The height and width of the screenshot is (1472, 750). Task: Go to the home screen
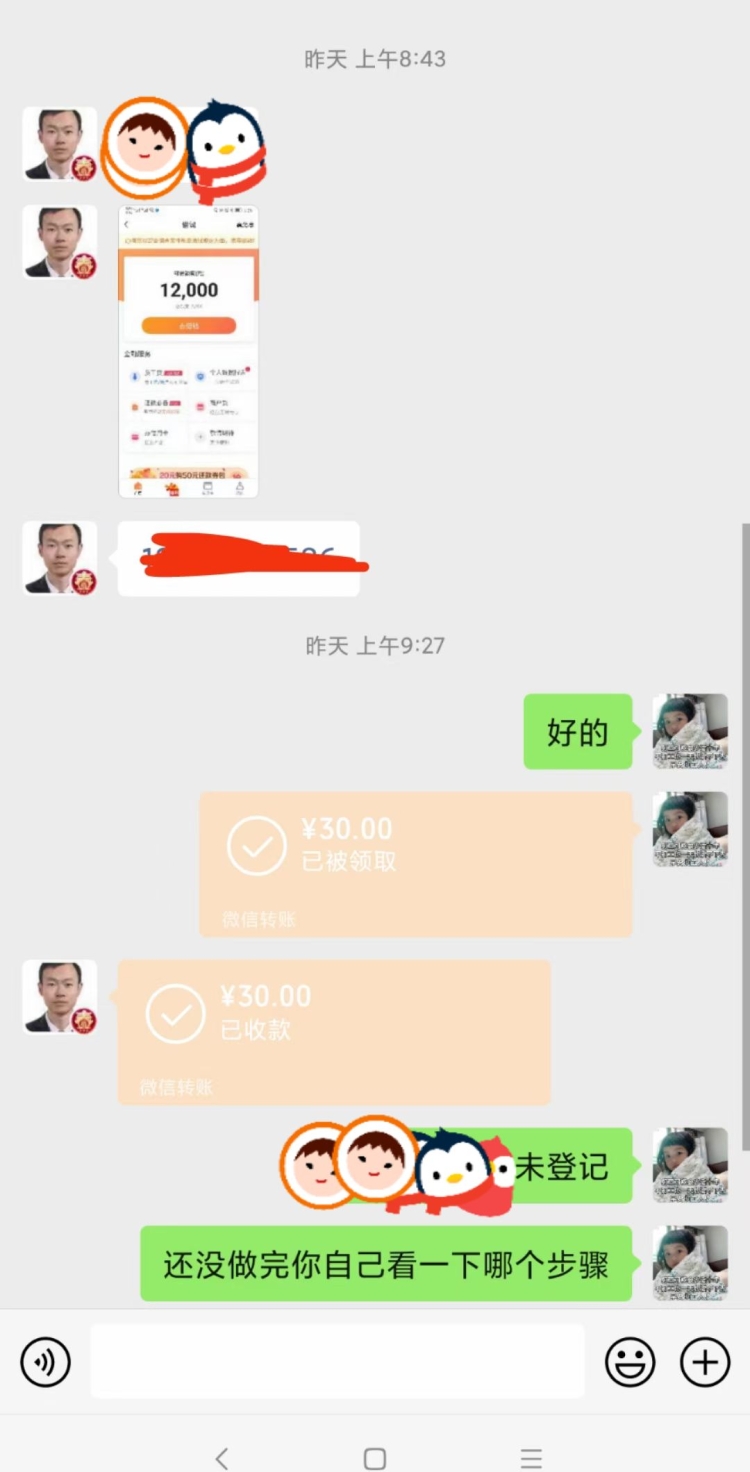coord(375,1457)
